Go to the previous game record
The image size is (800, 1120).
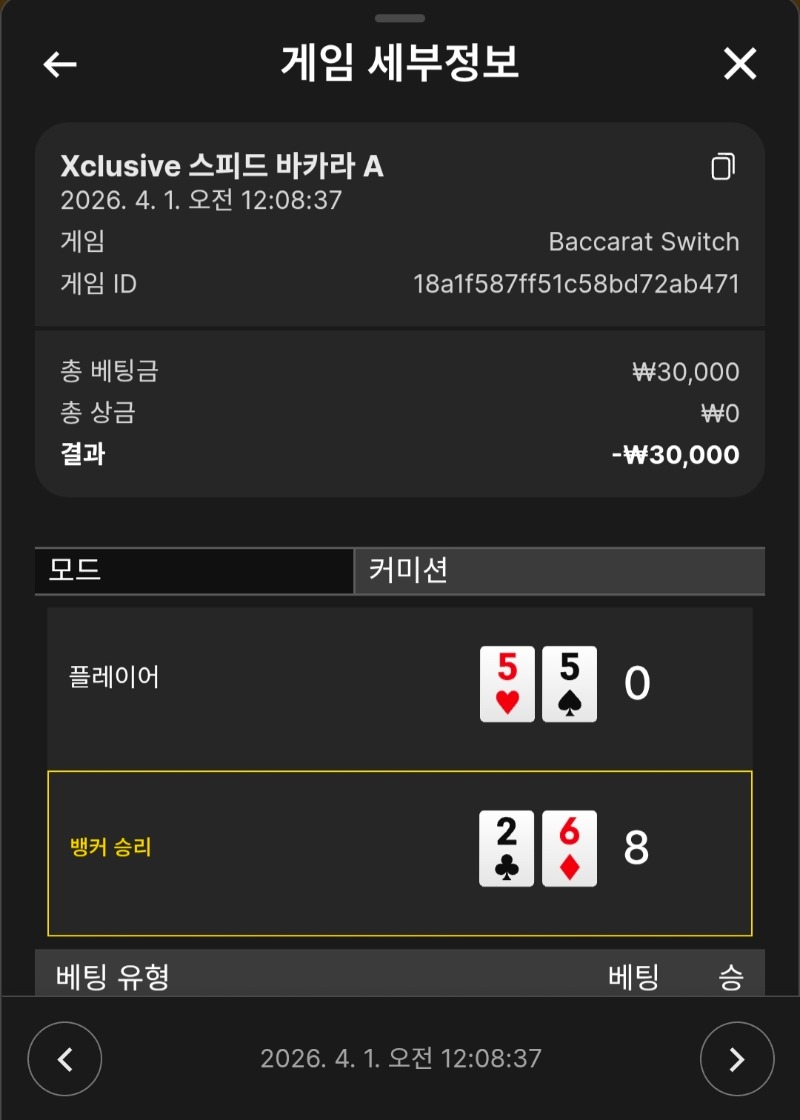pyautogui.click(x=65, y=1059)
